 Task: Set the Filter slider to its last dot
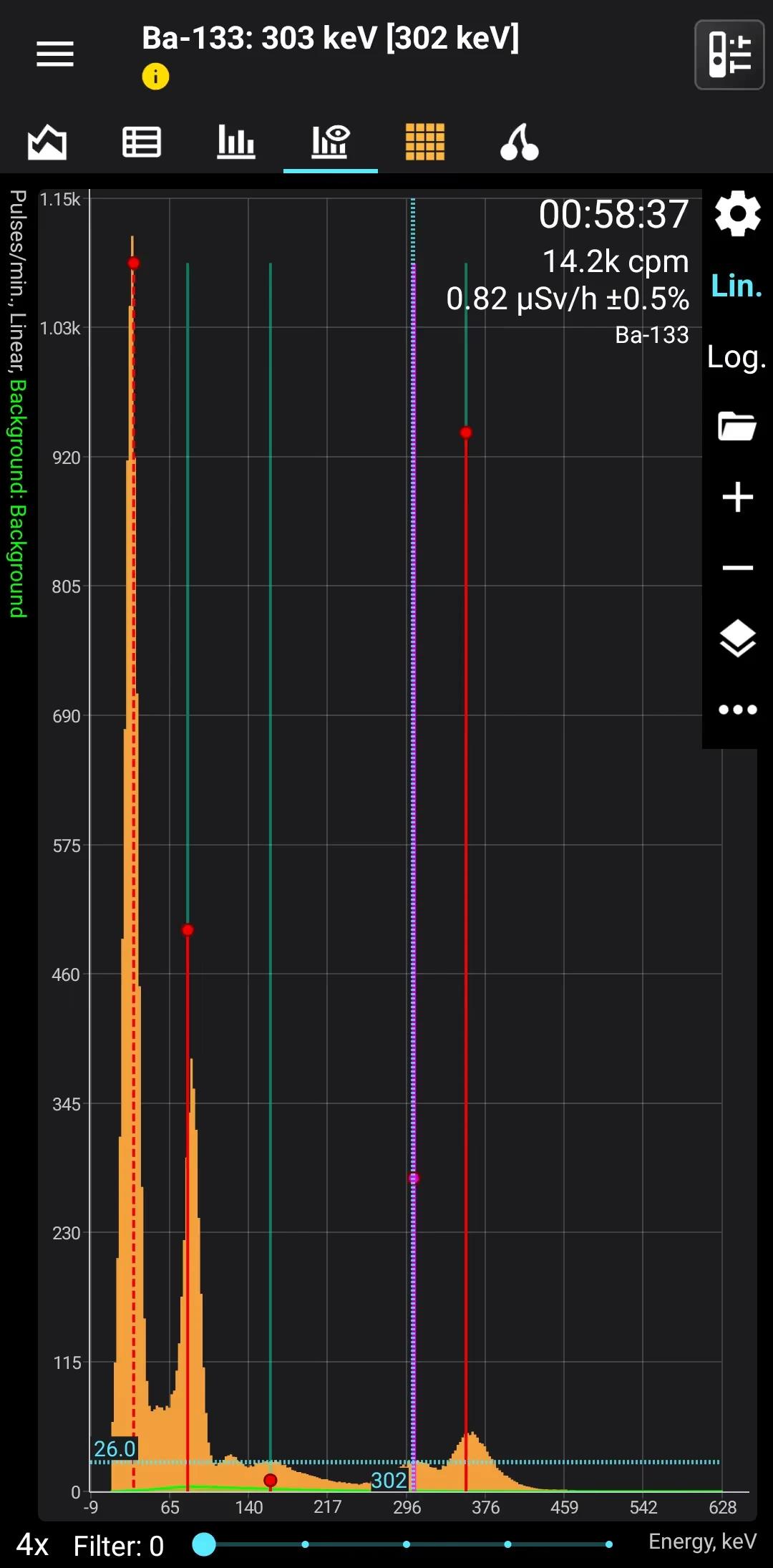click(609, 1544)
